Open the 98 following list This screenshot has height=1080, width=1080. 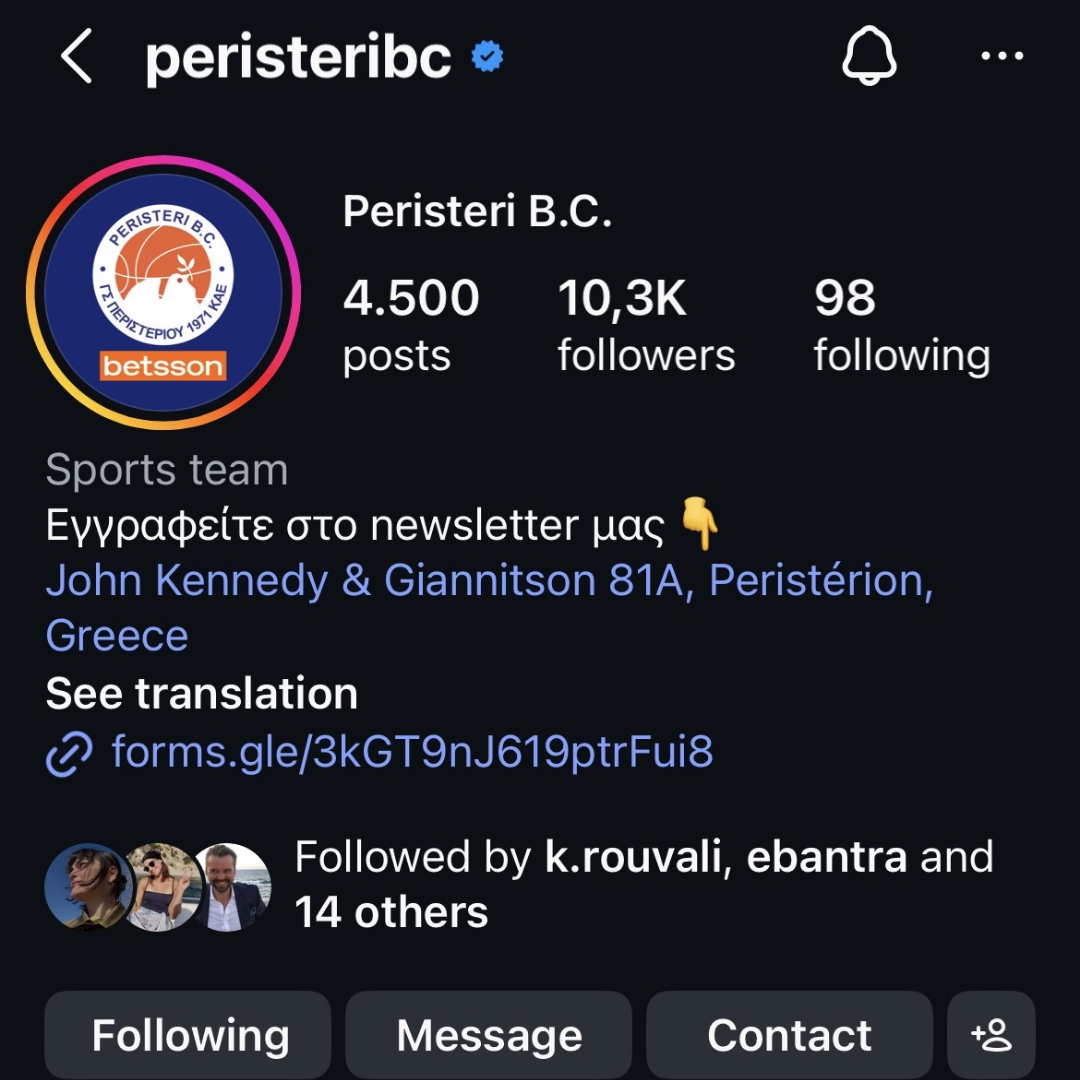[x=901, y=326]
